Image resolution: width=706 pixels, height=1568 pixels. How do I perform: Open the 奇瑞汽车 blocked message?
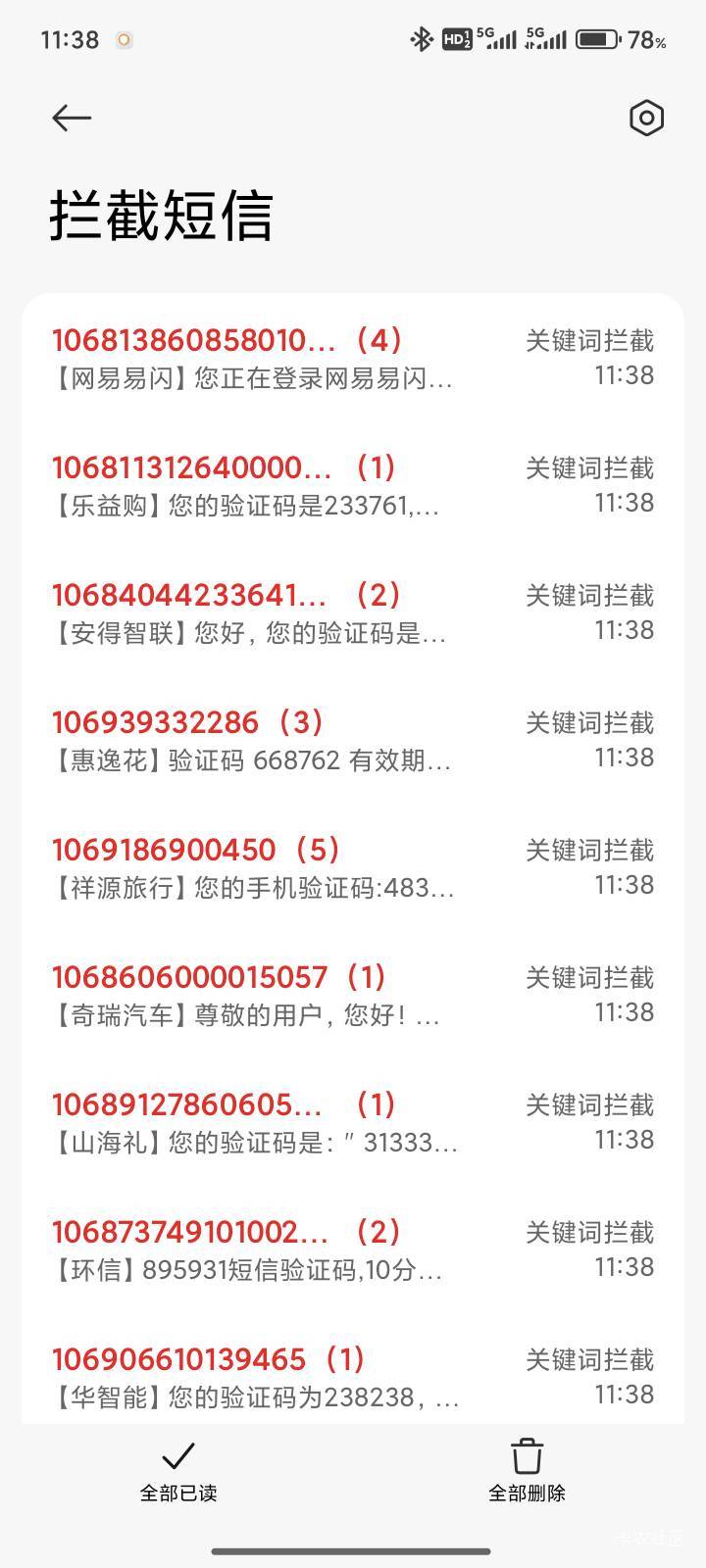353,995
